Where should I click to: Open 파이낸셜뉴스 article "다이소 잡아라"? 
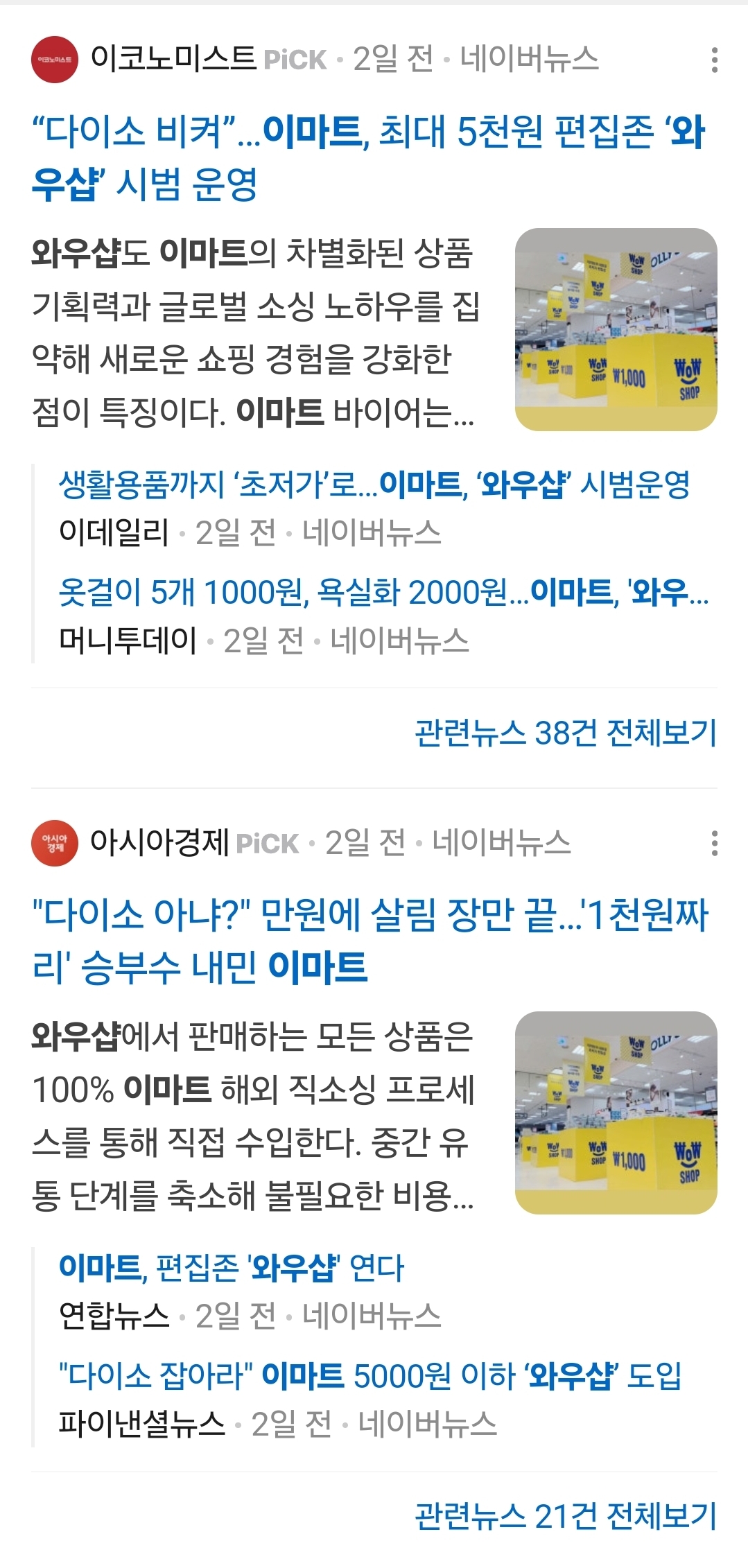[370, 1376]
